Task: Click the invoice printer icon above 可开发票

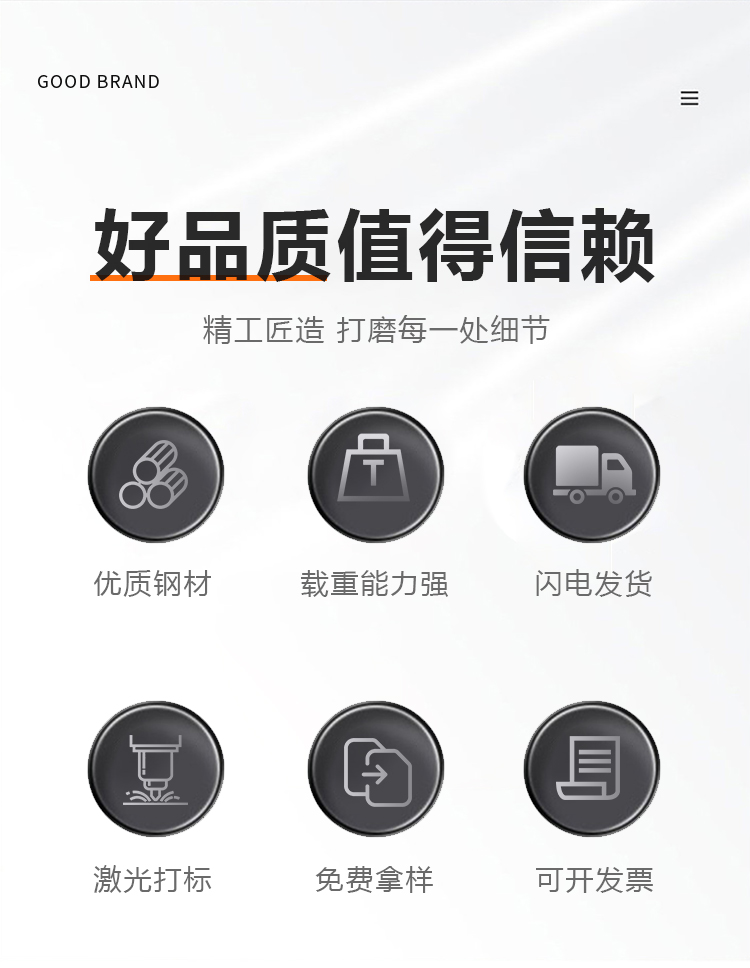Action: 591,768
